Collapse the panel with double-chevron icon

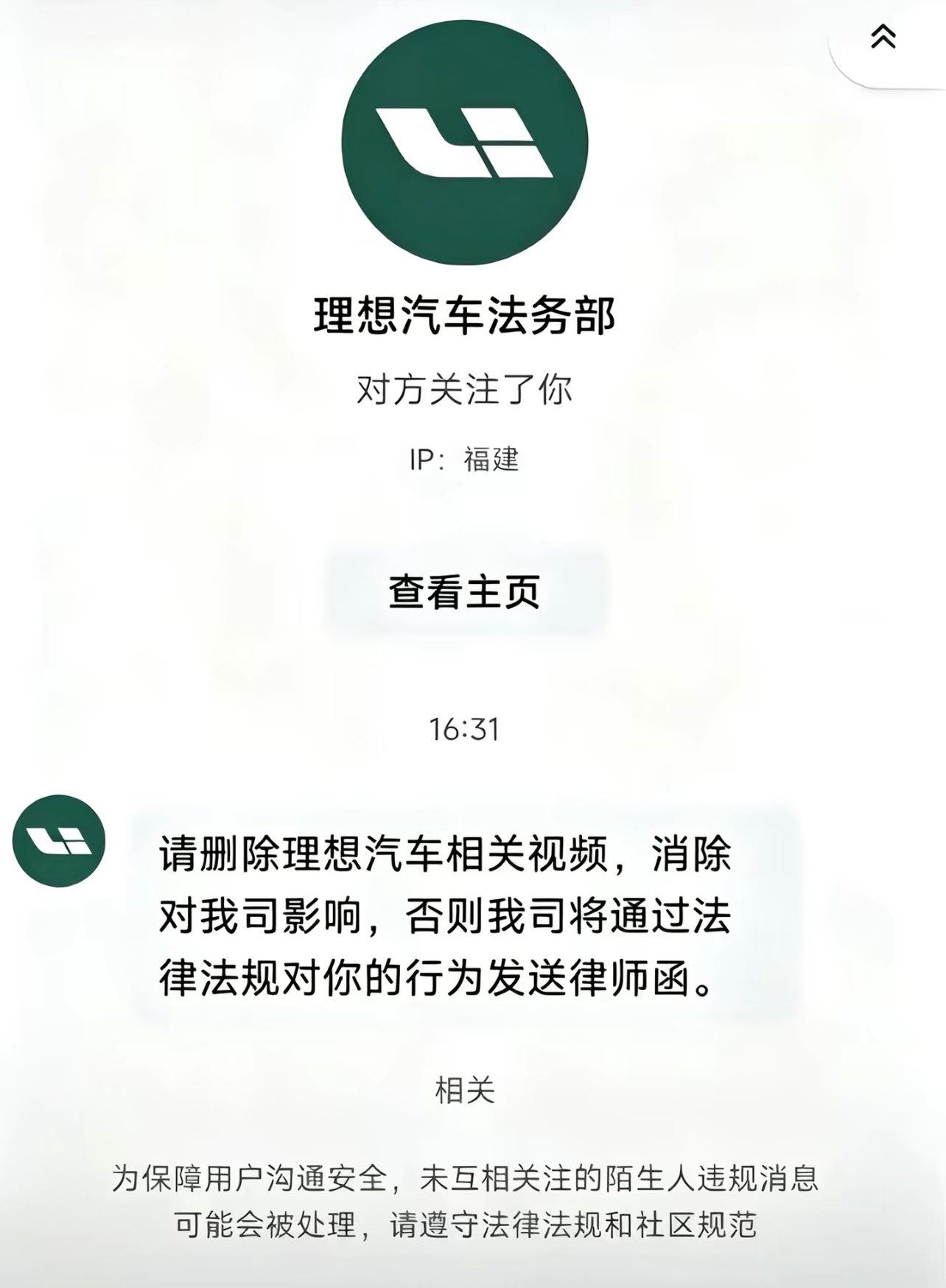883,36
